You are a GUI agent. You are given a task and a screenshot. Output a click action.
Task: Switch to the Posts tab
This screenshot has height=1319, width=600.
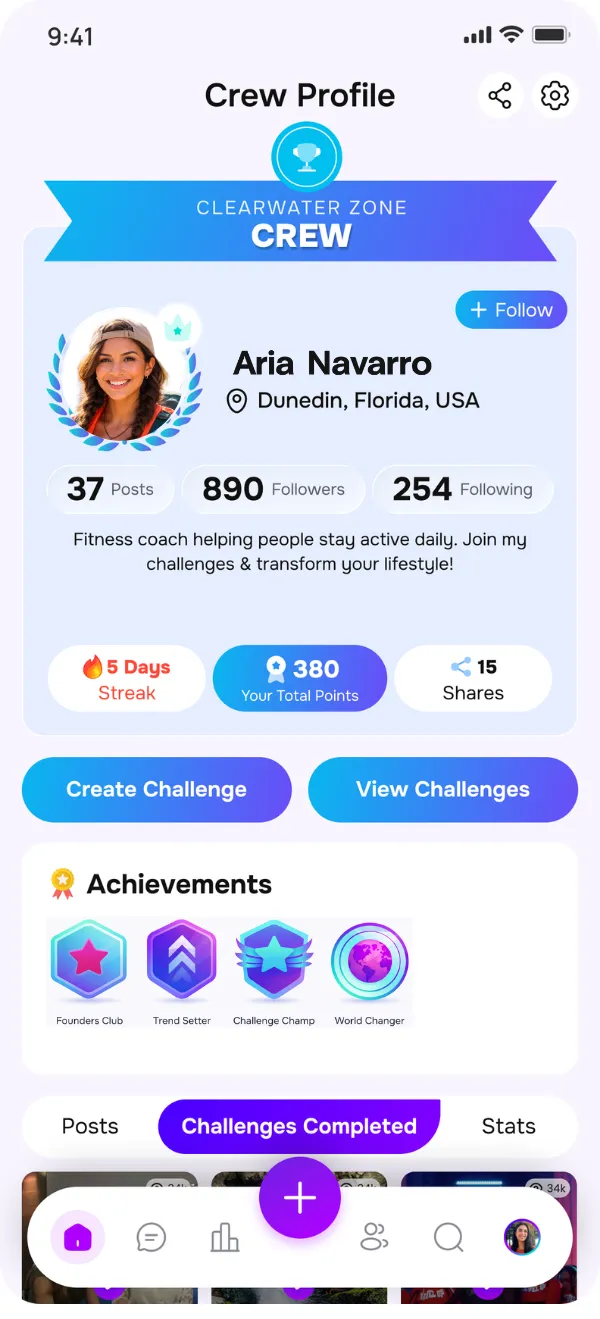point(90,1126)
